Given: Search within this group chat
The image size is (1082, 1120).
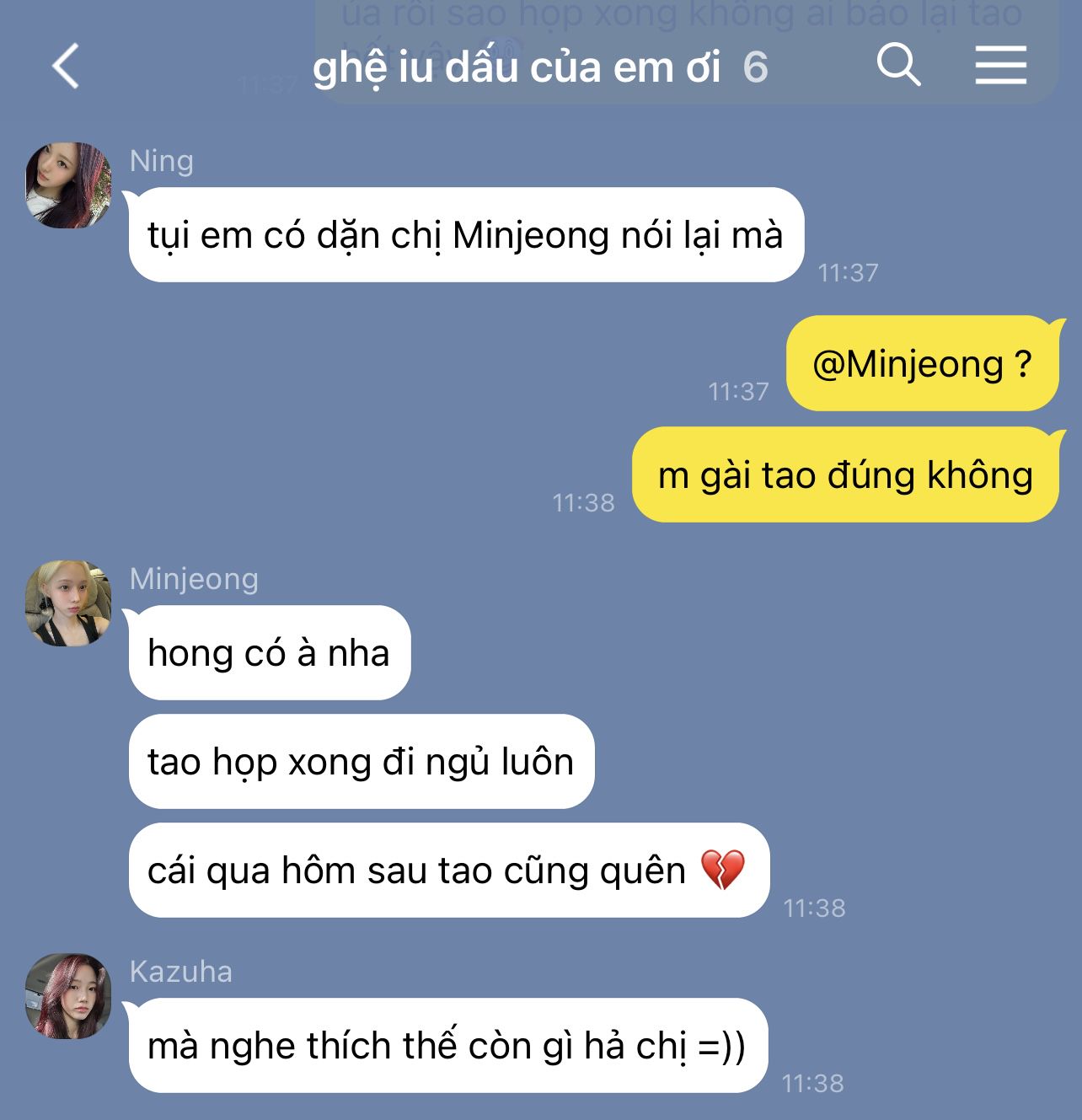Looking at the screenshot, I should (x=898, y=66).
